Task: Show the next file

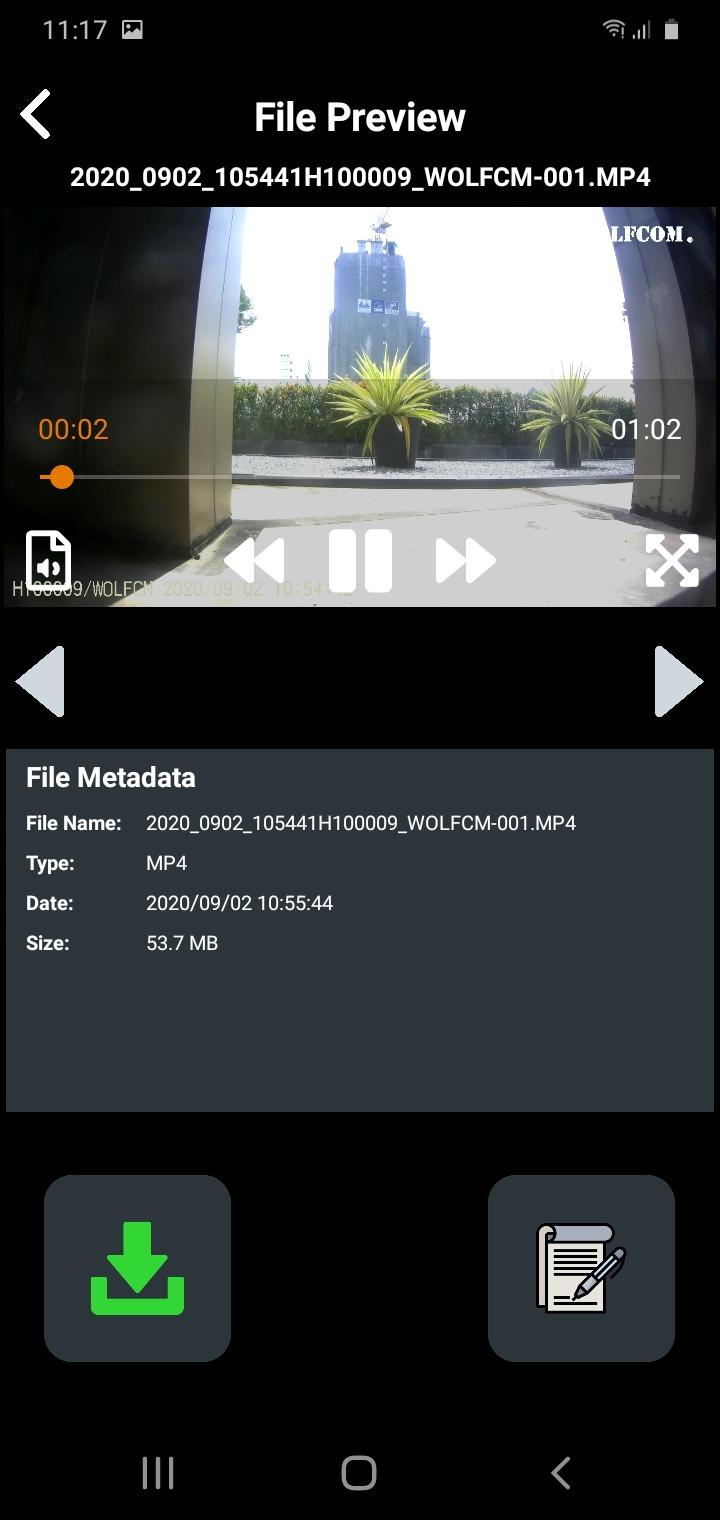Action: click(679, 681)
